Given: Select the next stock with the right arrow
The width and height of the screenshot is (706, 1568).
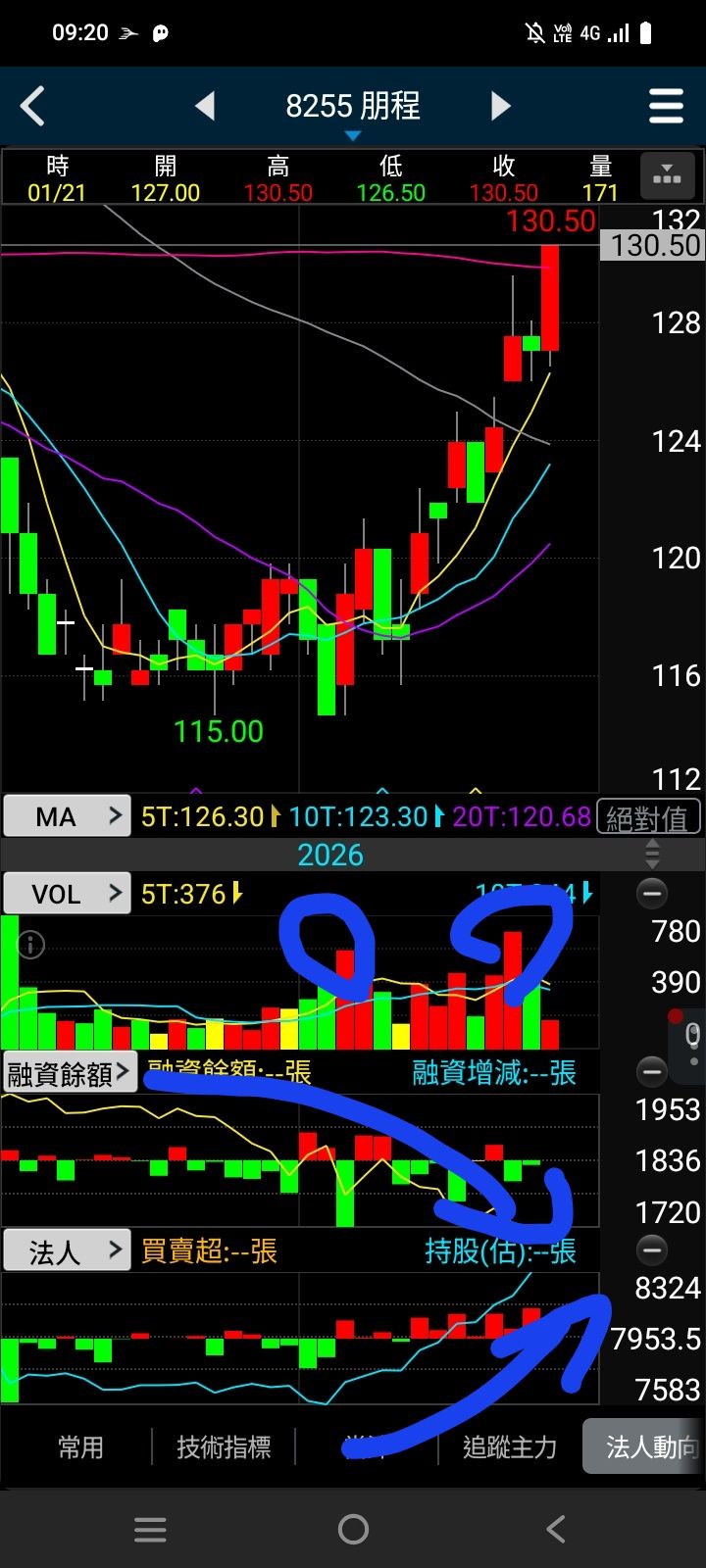Looking at the screenshot, I should [500, 105].
